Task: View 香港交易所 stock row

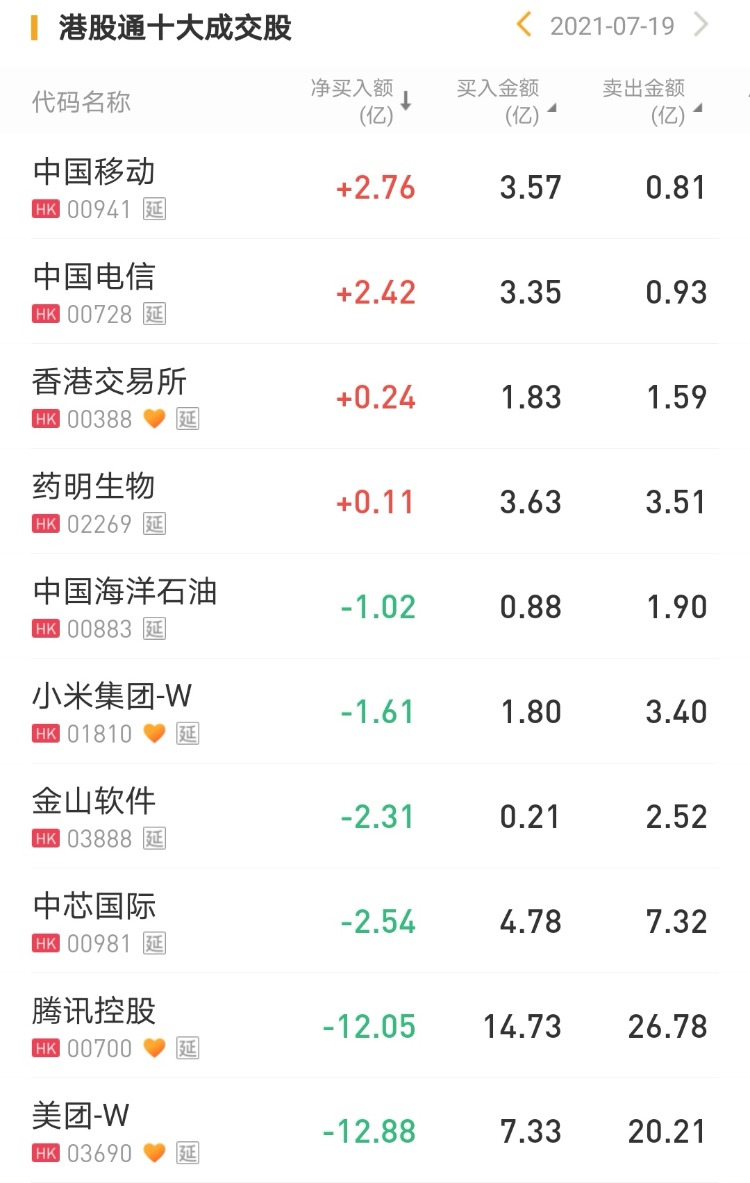Action: 110,382
